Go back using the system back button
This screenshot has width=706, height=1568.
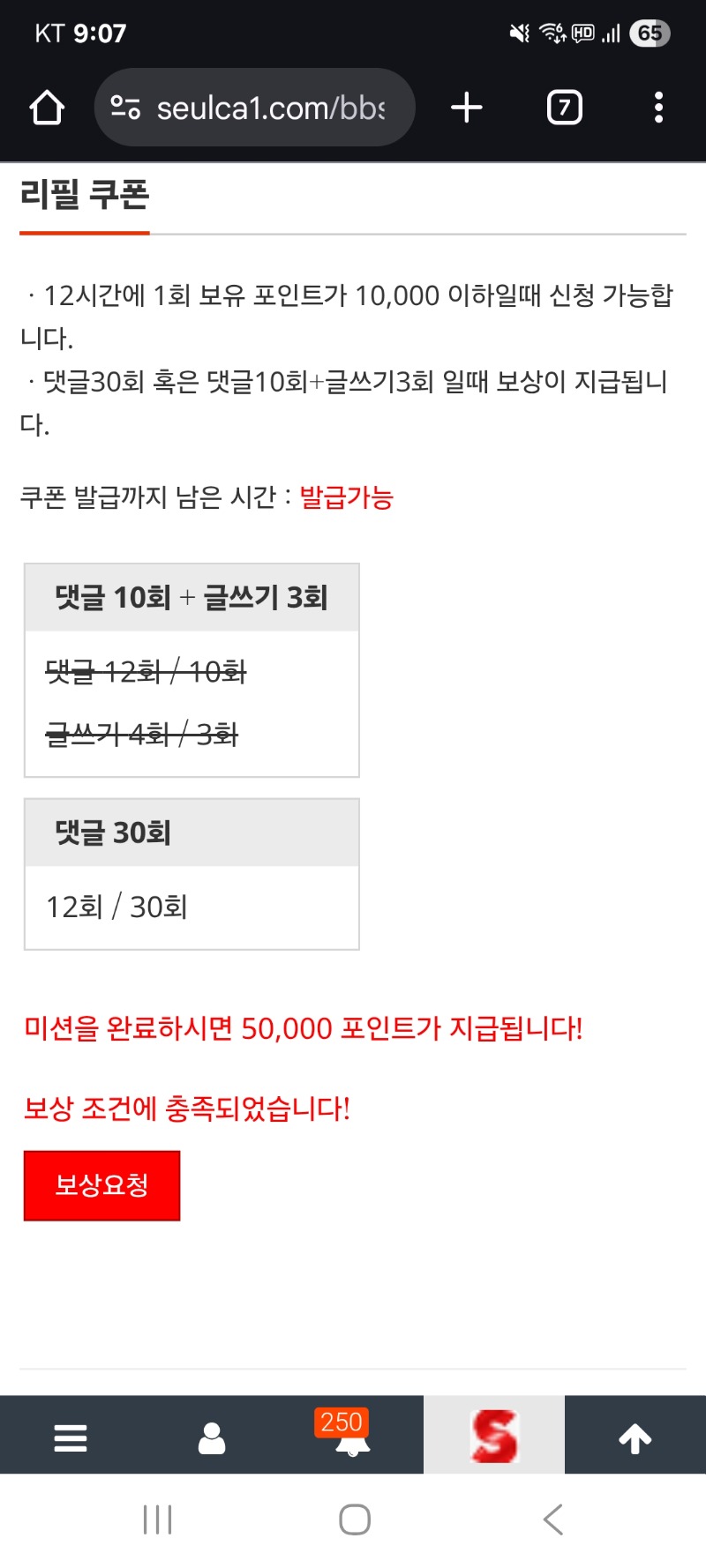553,1519
